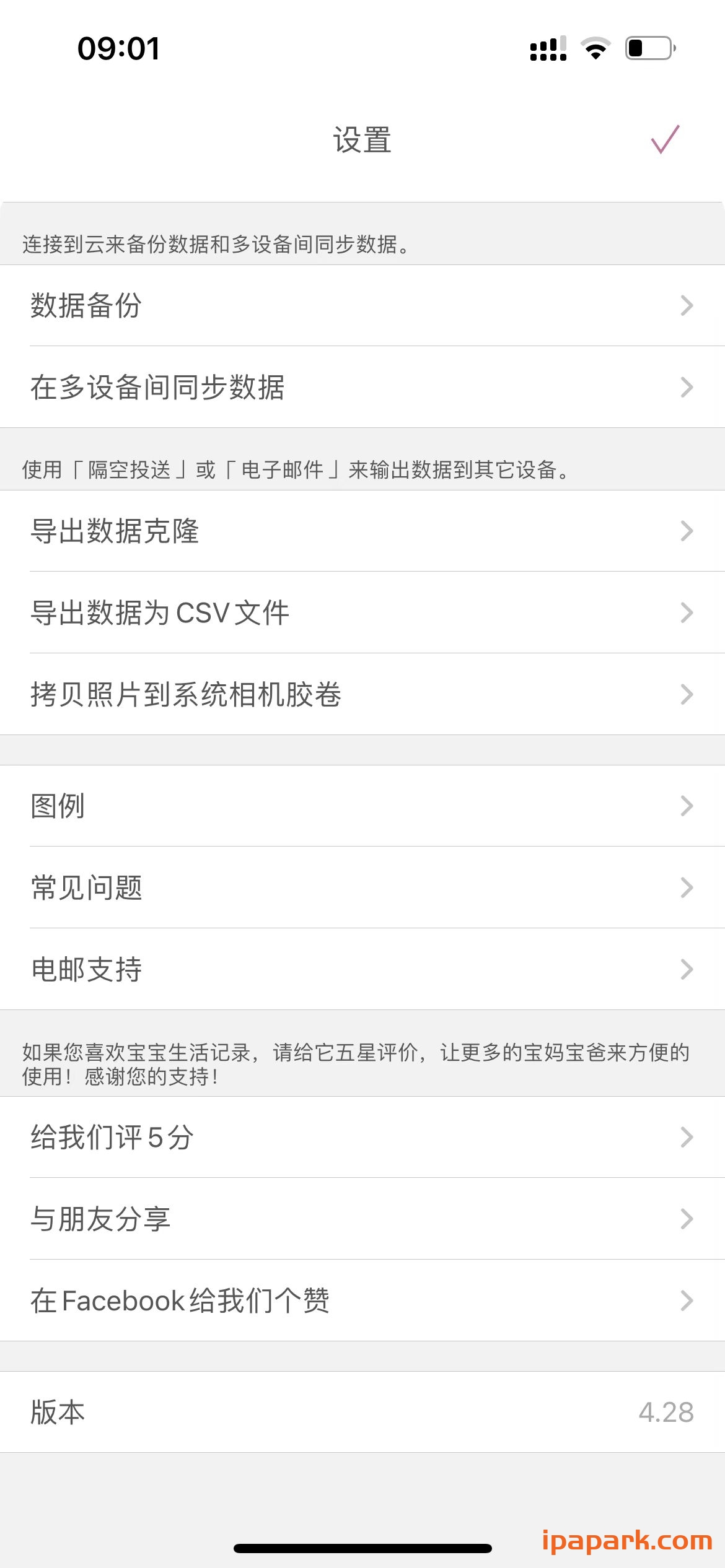Image resolution: width=725 pixels, height=1568 pixels.
Task: Tap the cellular signal icon
Action: coord(548,50)
